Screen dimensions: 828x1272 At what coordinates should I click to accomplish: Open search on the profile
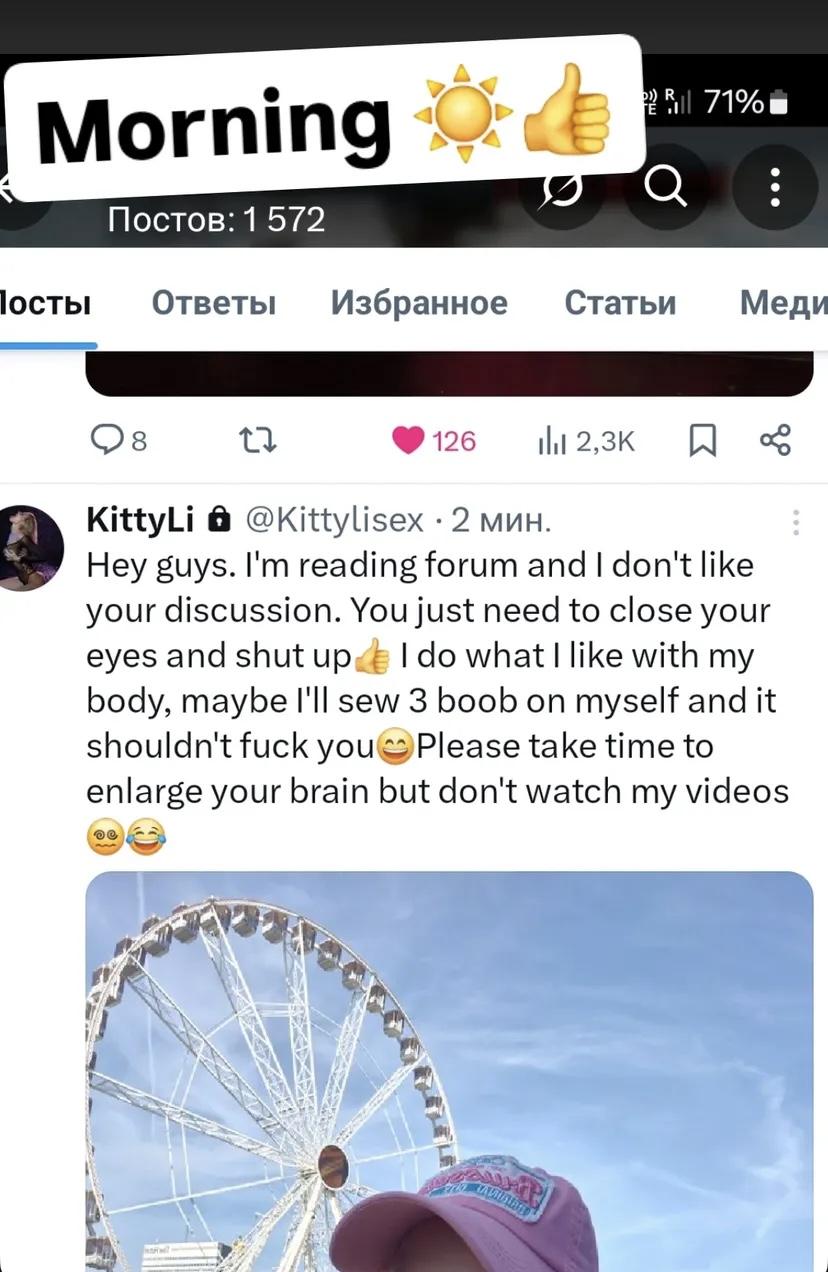(x=664, y=187)
